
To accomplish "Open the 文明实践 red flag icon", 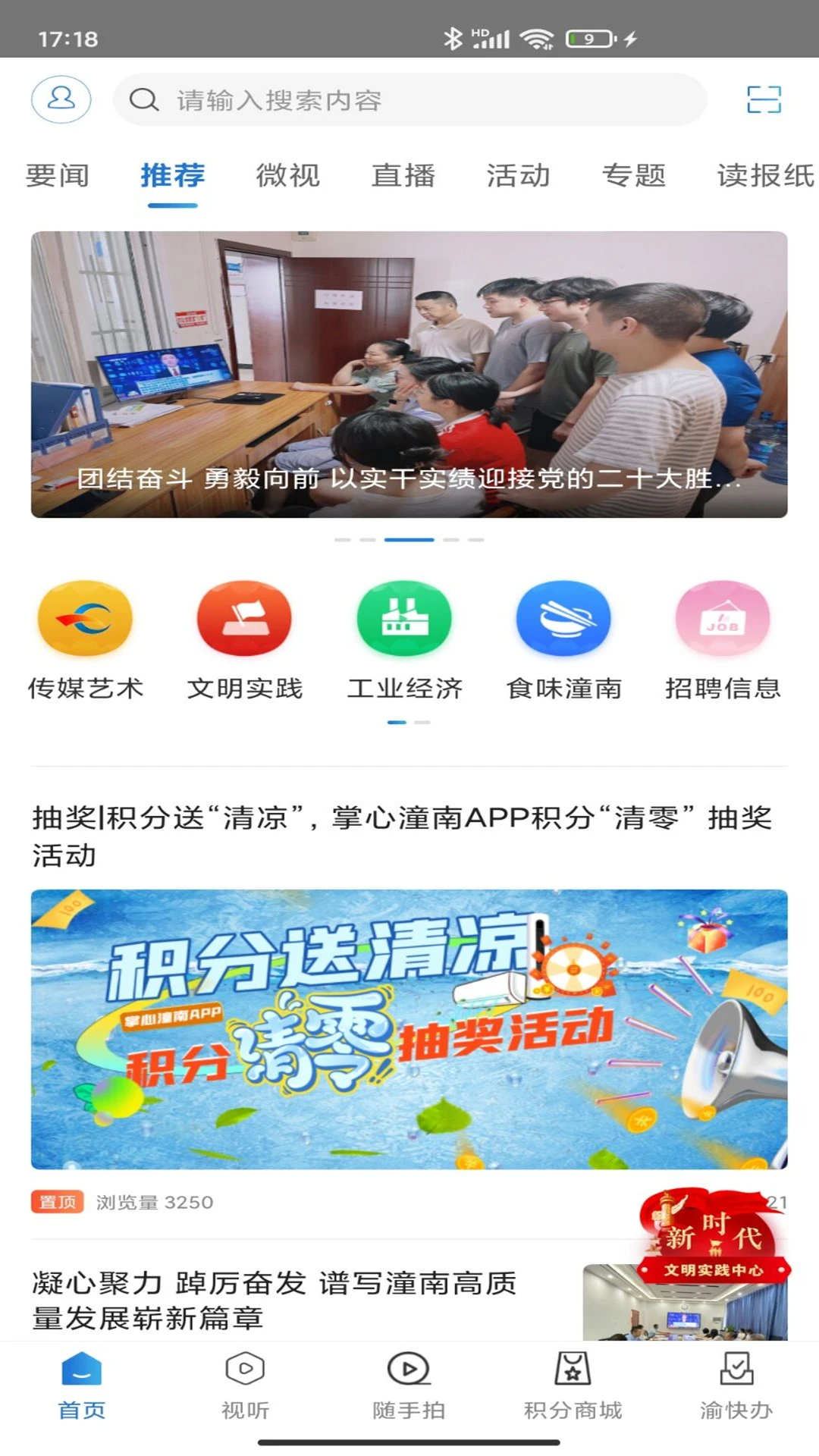I will 243,617.
